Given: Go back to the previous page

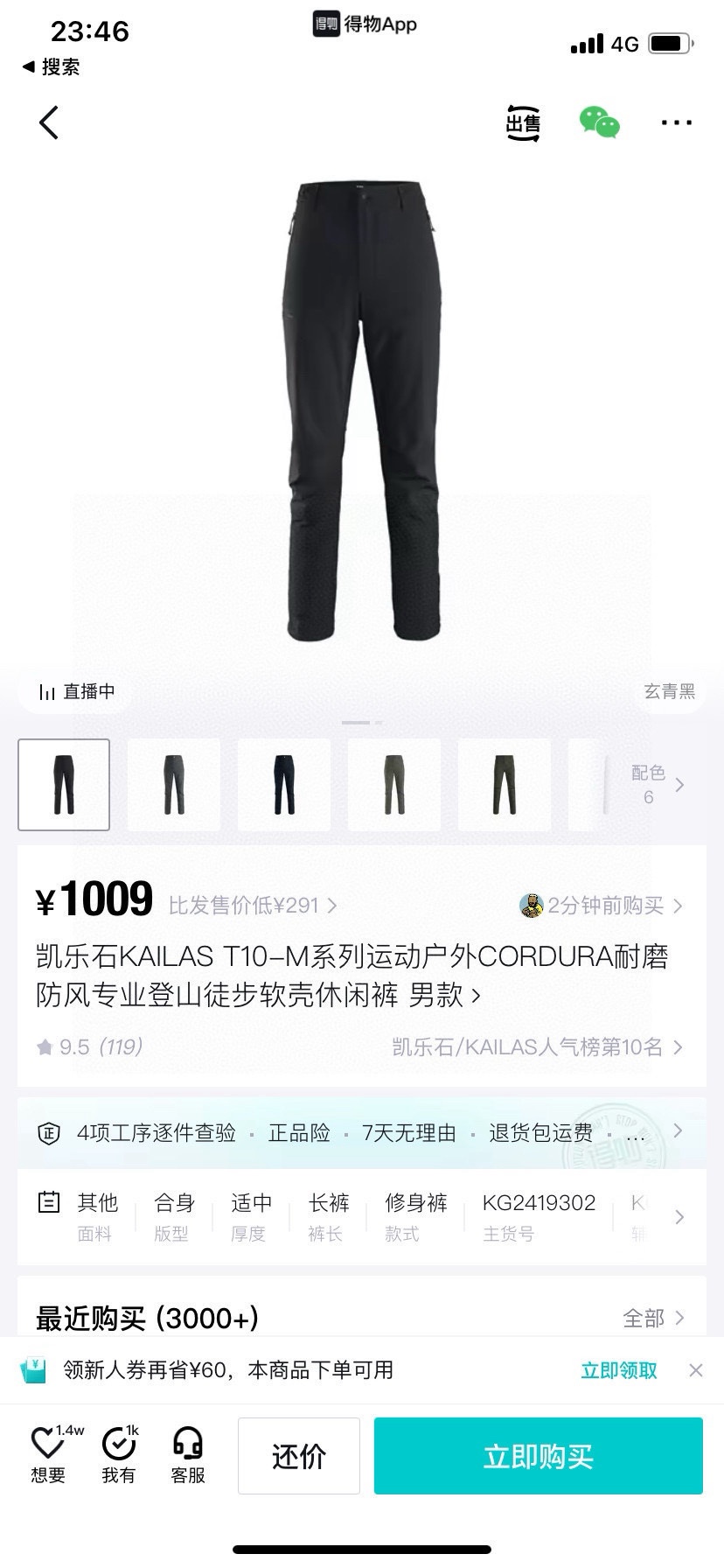Looking at the screenshot, I should (x=49, y=122).
